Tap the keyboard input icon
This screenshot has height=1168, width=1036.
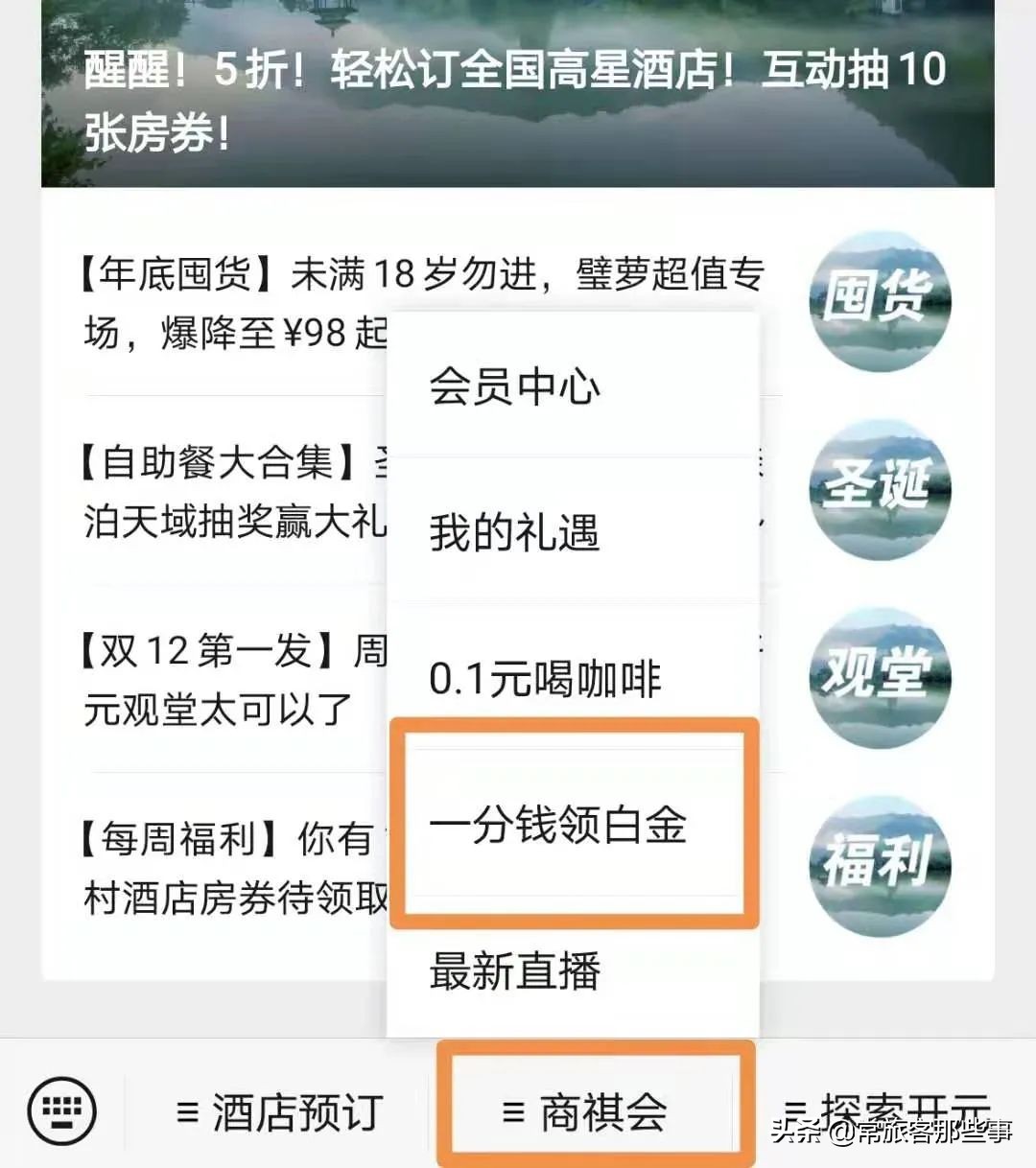point(60,1110)
